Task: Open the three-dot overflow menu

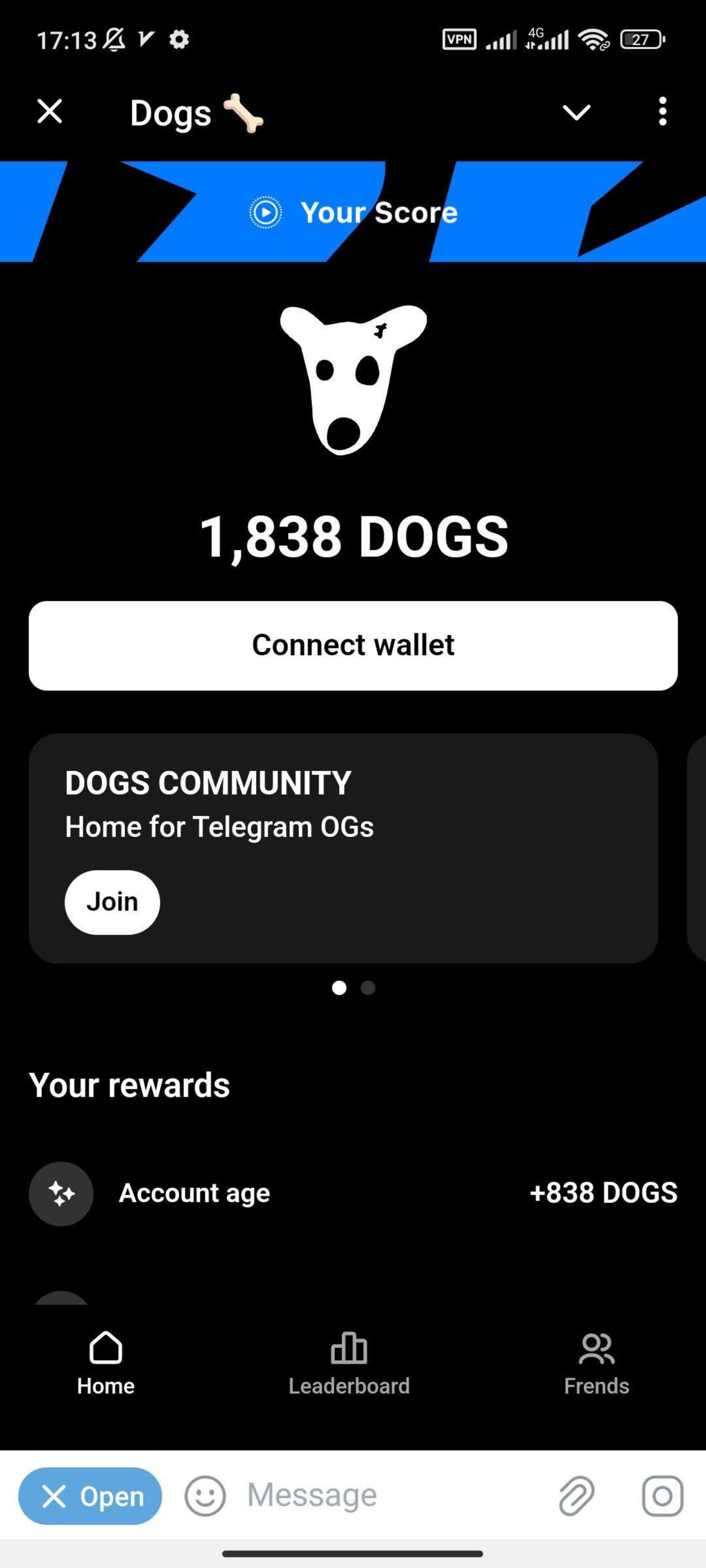Action: pos(662,112)
